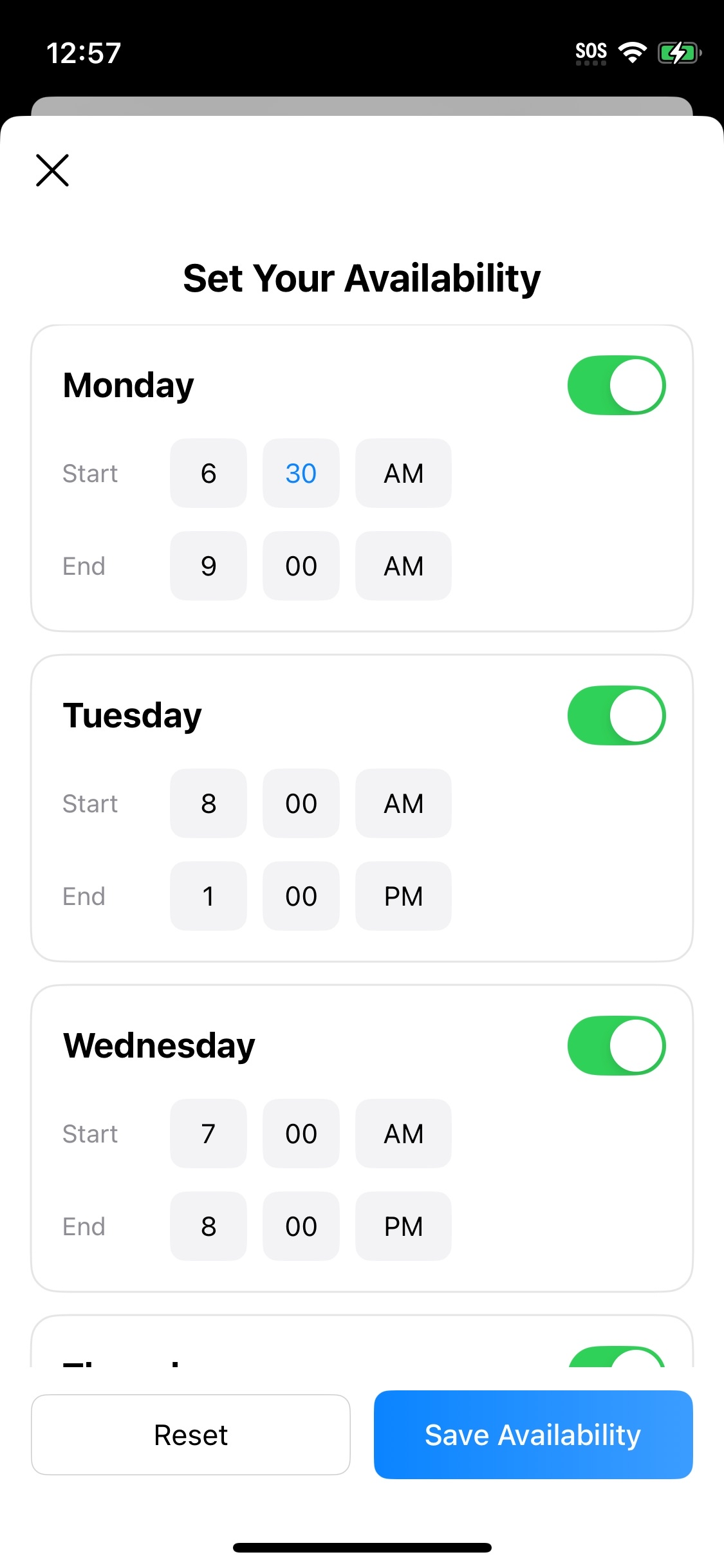Adjust Wednesday's end hour of 8
The height and width of the screenshot is (1568, 724).
pos(208,1226)
